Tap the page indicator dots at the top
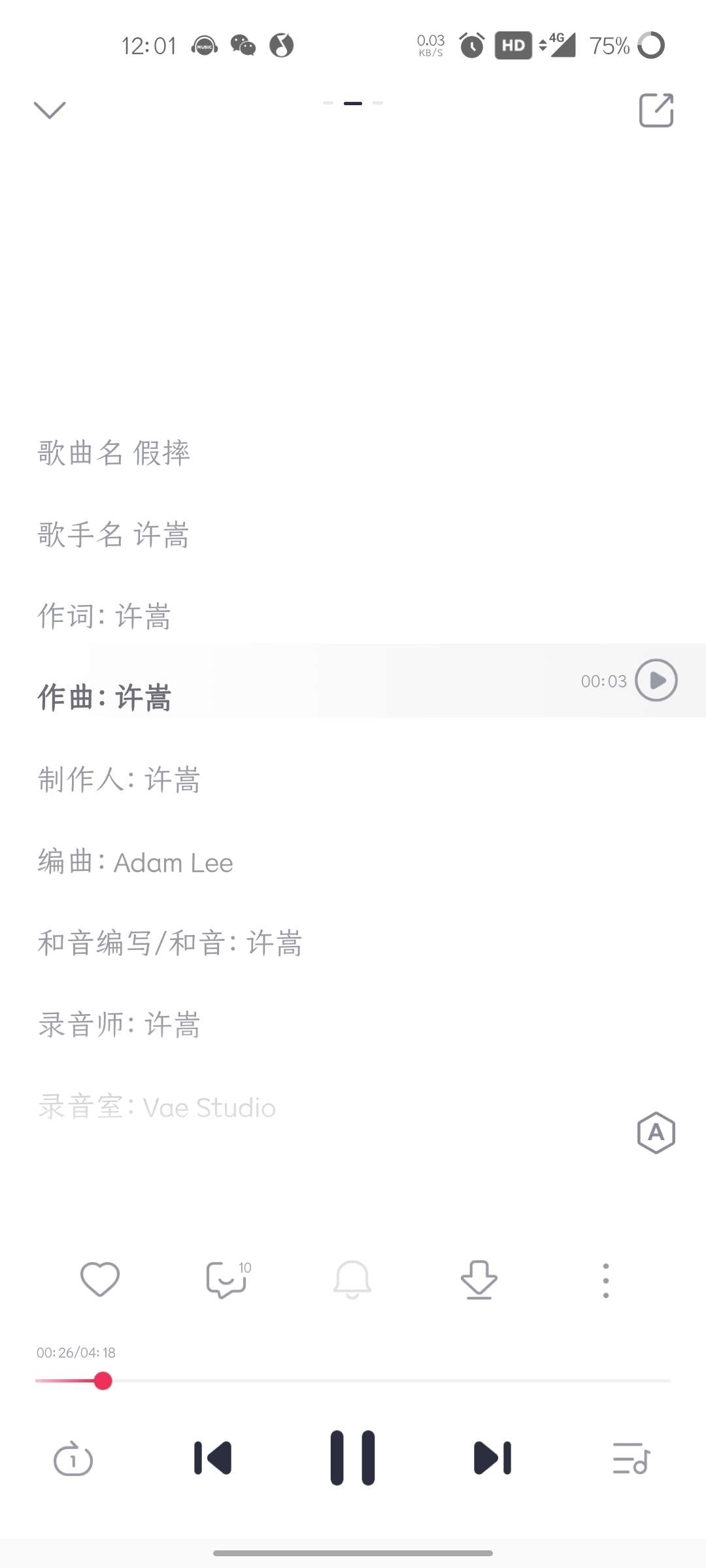 353,103
